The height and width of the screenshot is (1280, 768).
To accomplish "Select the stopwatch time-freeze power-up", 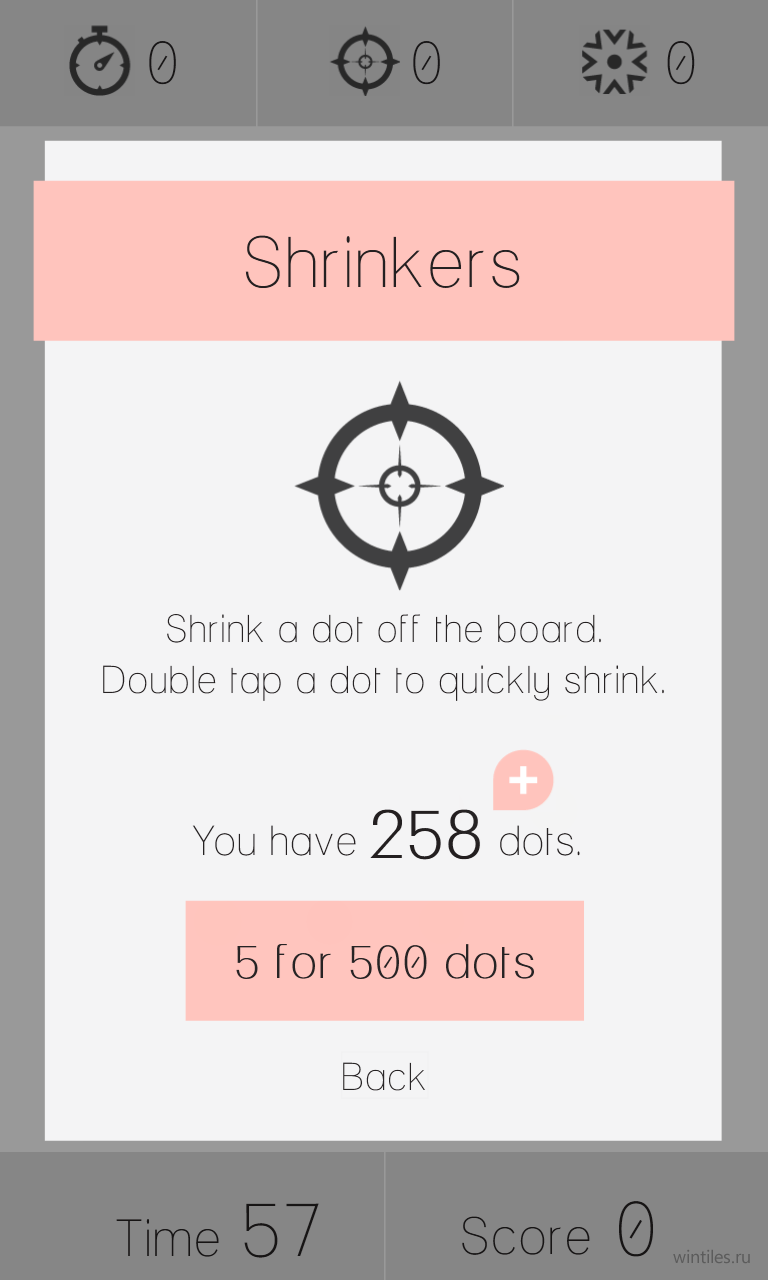I will tap(128, 63).
